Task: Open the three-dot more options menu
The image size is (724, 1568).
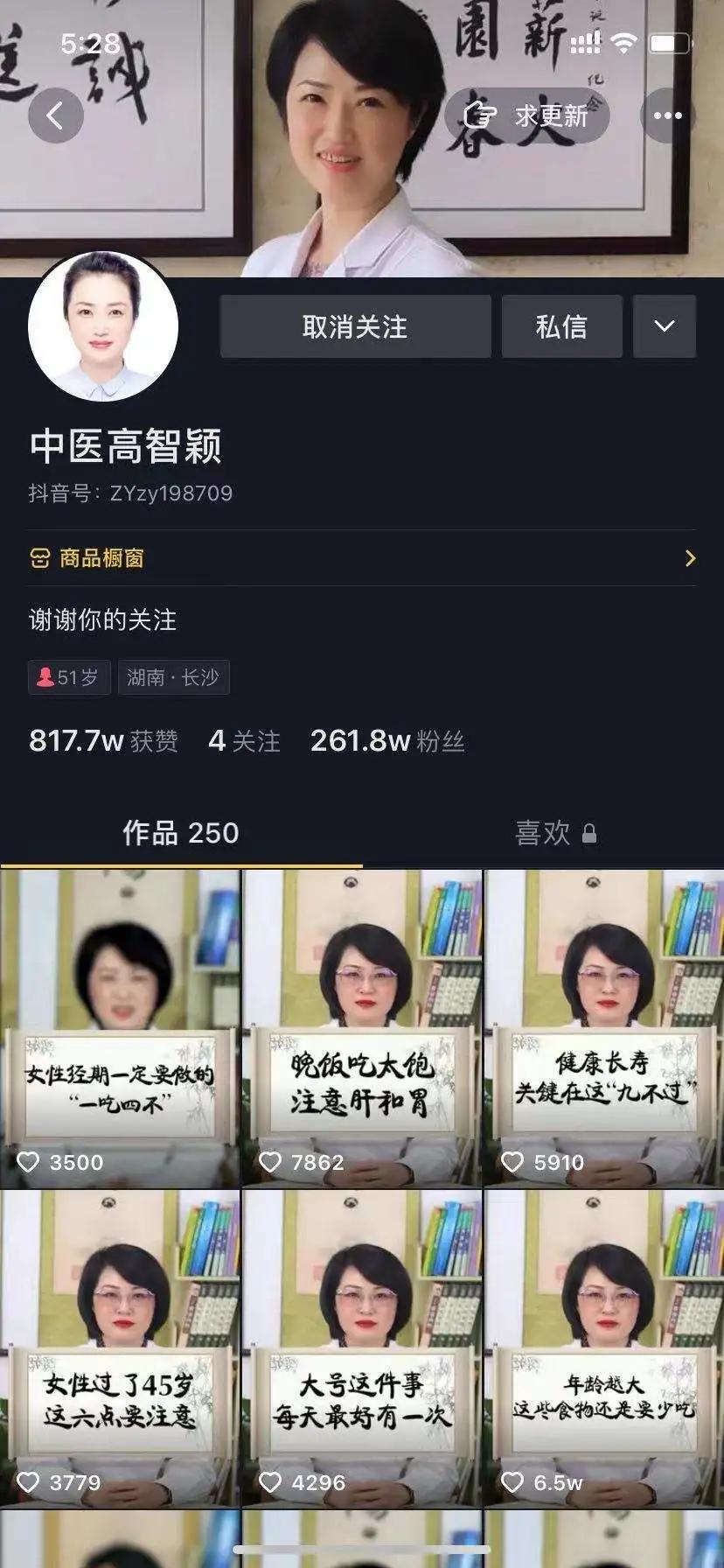Action: click(669, 115)
